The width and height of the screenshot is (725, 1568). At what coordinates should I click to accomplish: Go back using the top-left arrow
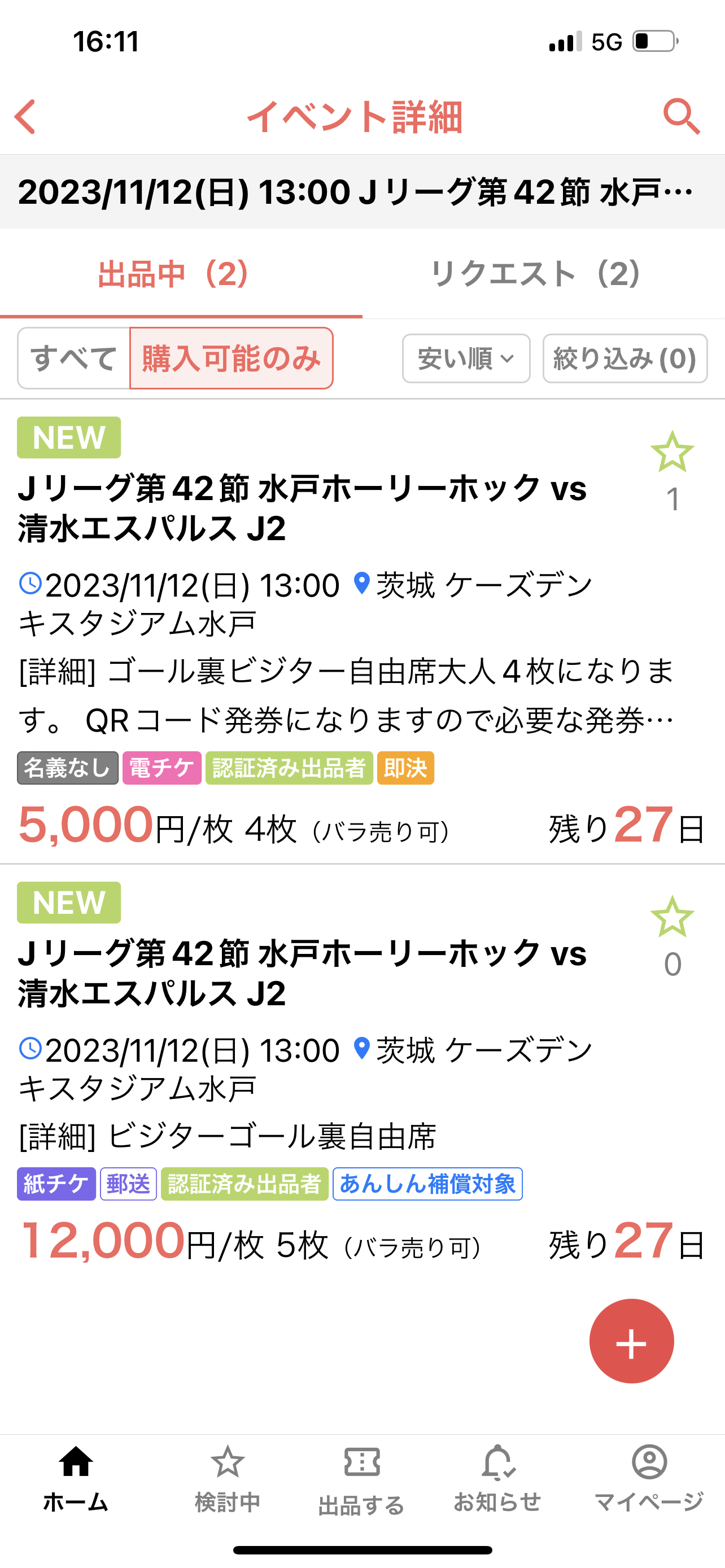pyautogui.click(x=25, y=116)
